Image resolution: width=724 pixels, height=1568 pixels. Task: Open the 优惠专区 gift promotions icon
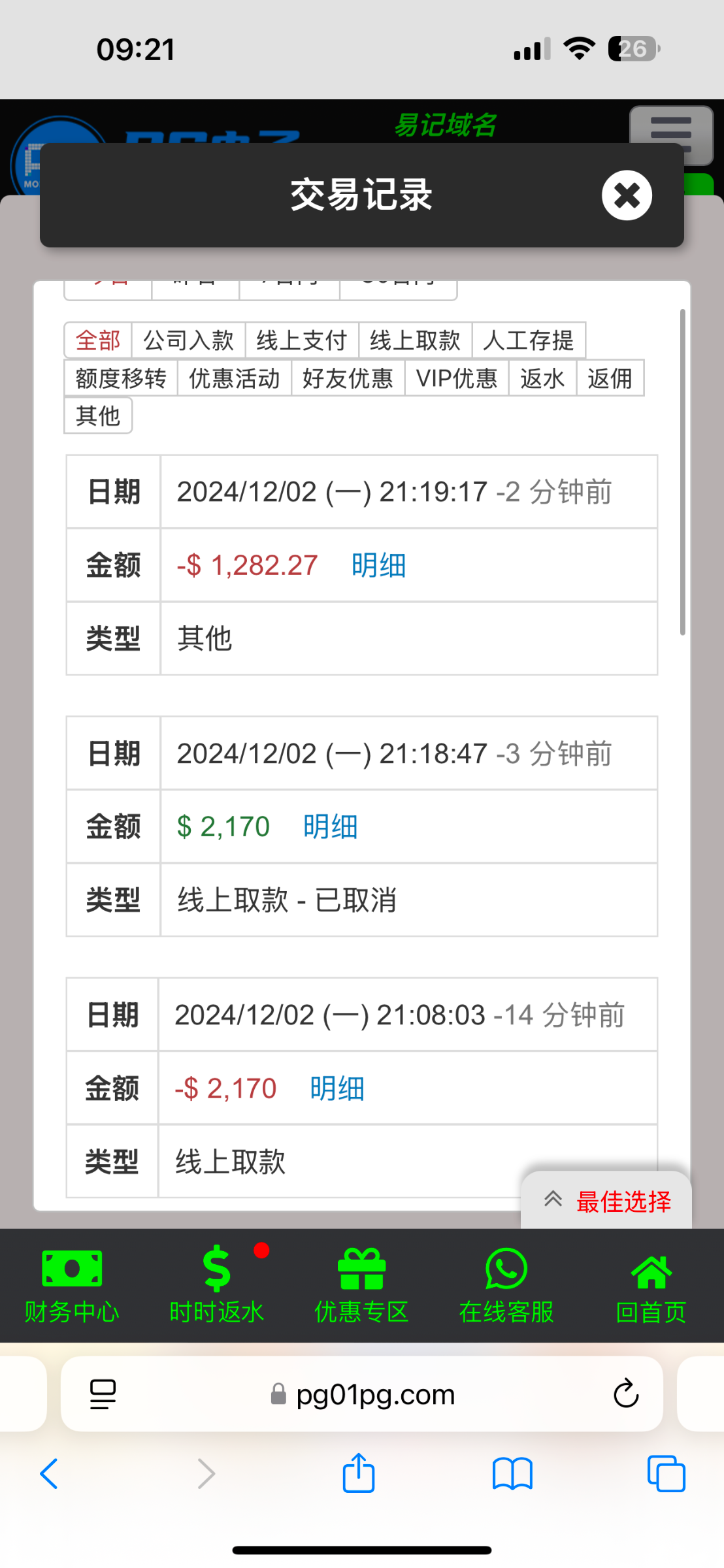tap(361, 1281)
